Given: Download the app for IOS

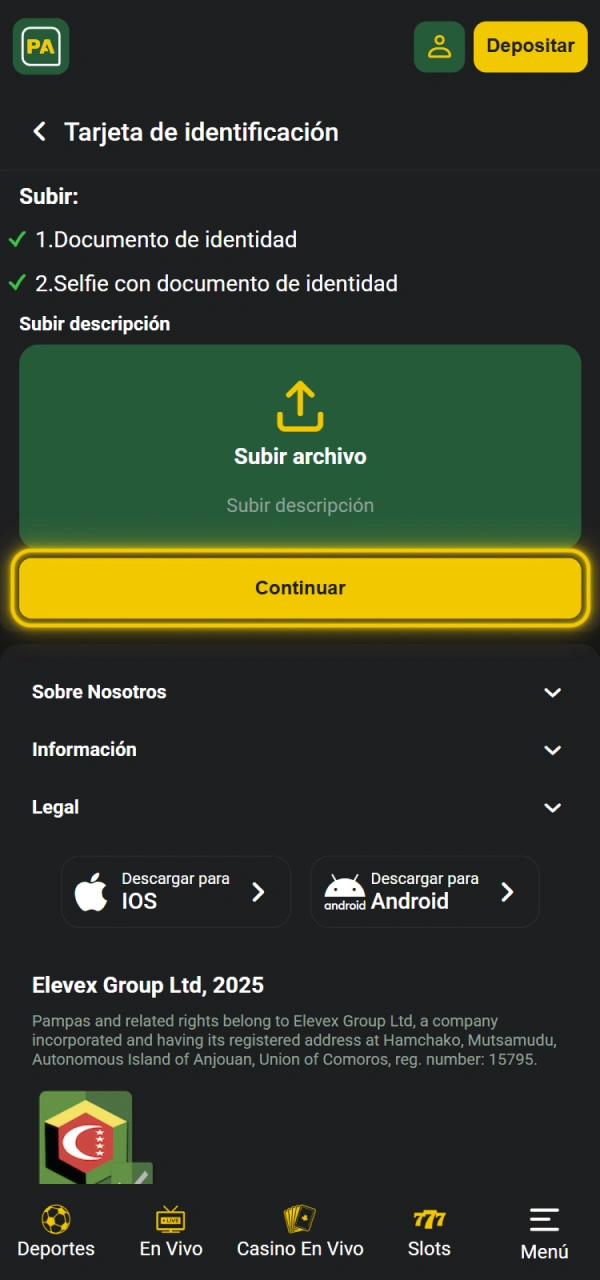Looking at the screenshot, I should 176,891.
